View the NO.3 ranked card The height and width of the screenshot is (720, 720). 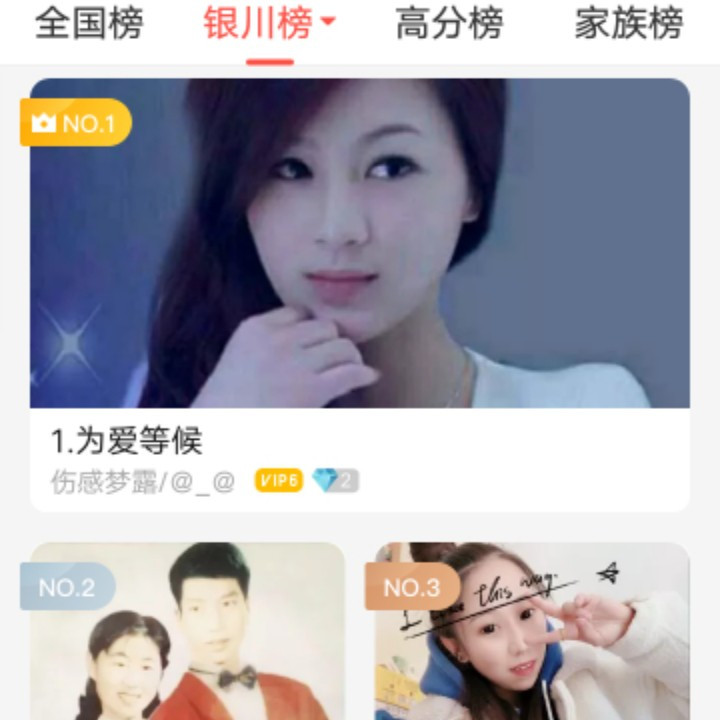(x=532, y=640)
